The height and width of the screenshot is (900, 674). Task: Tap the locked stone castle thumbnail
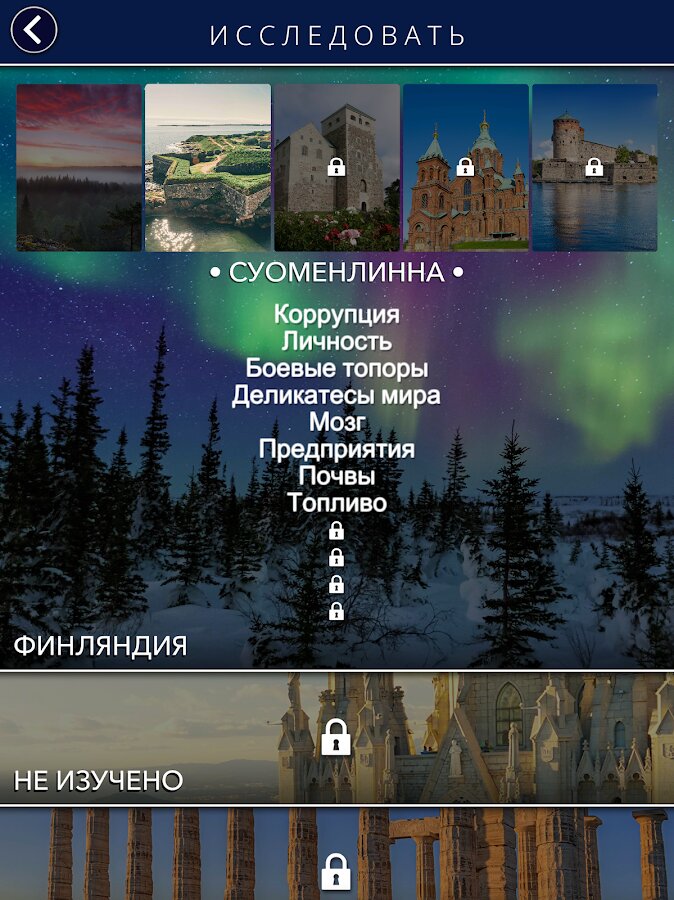pyautogui.click(x=337, y=167)
